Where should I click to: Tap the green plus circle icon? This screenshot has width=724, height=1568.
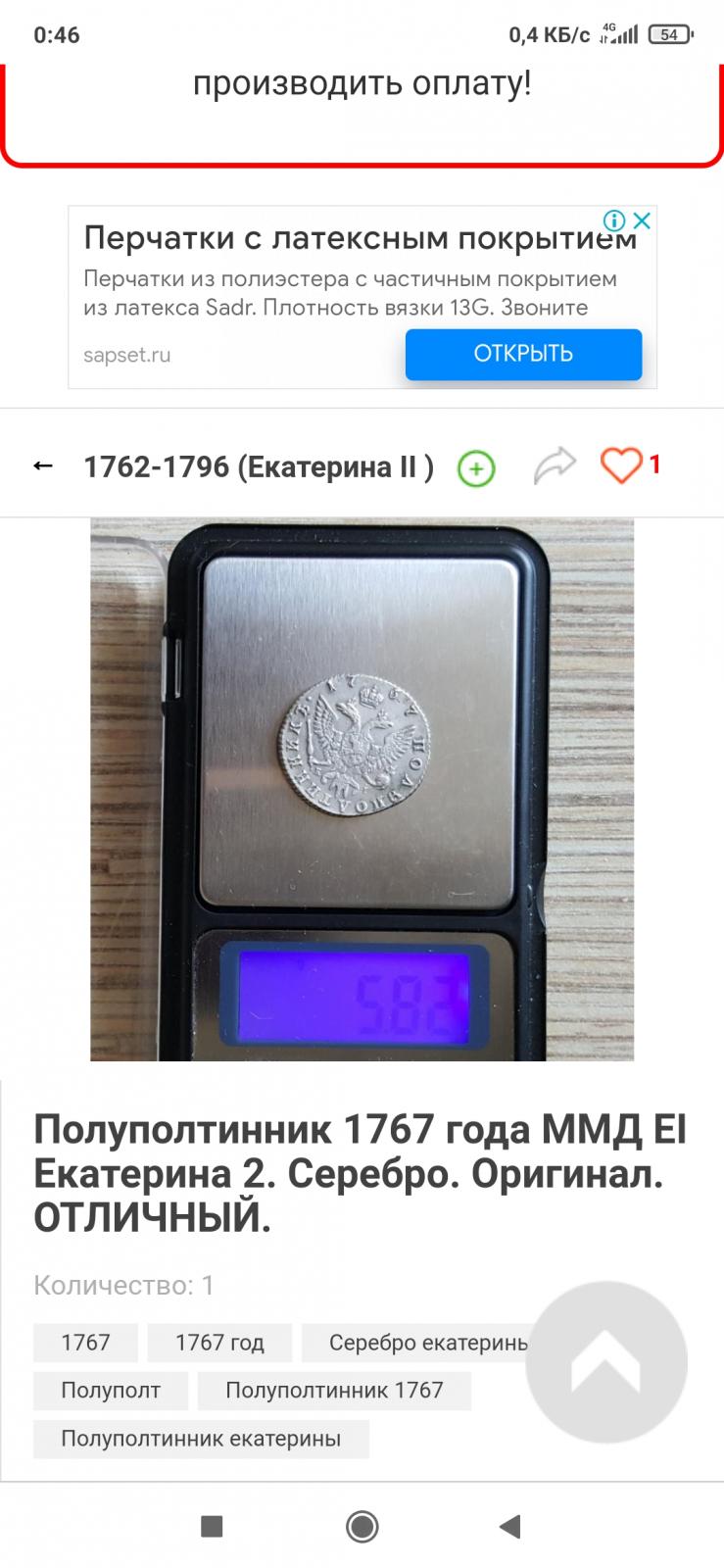coord(476,468)
